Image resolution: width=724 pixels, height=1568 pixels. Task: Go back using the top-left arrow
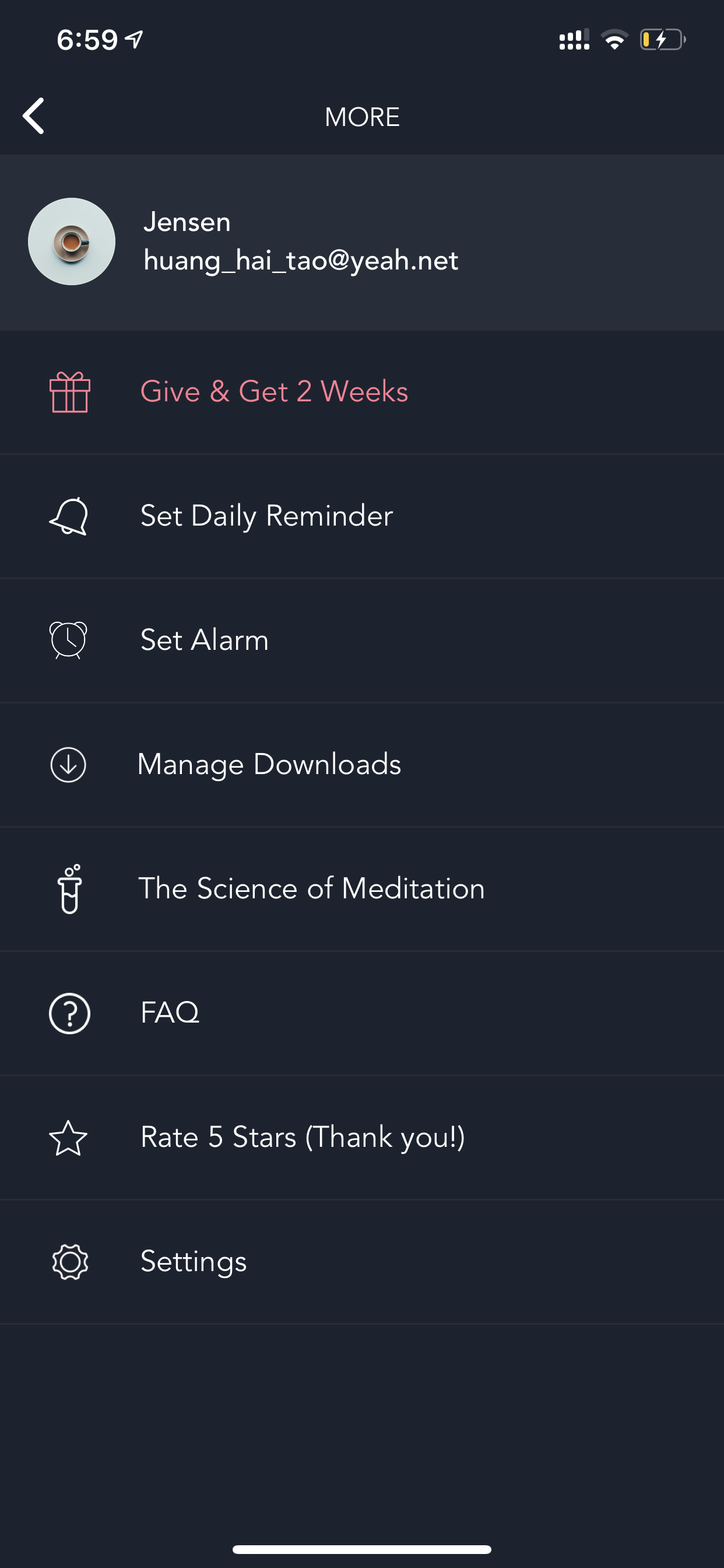point(33,116)
